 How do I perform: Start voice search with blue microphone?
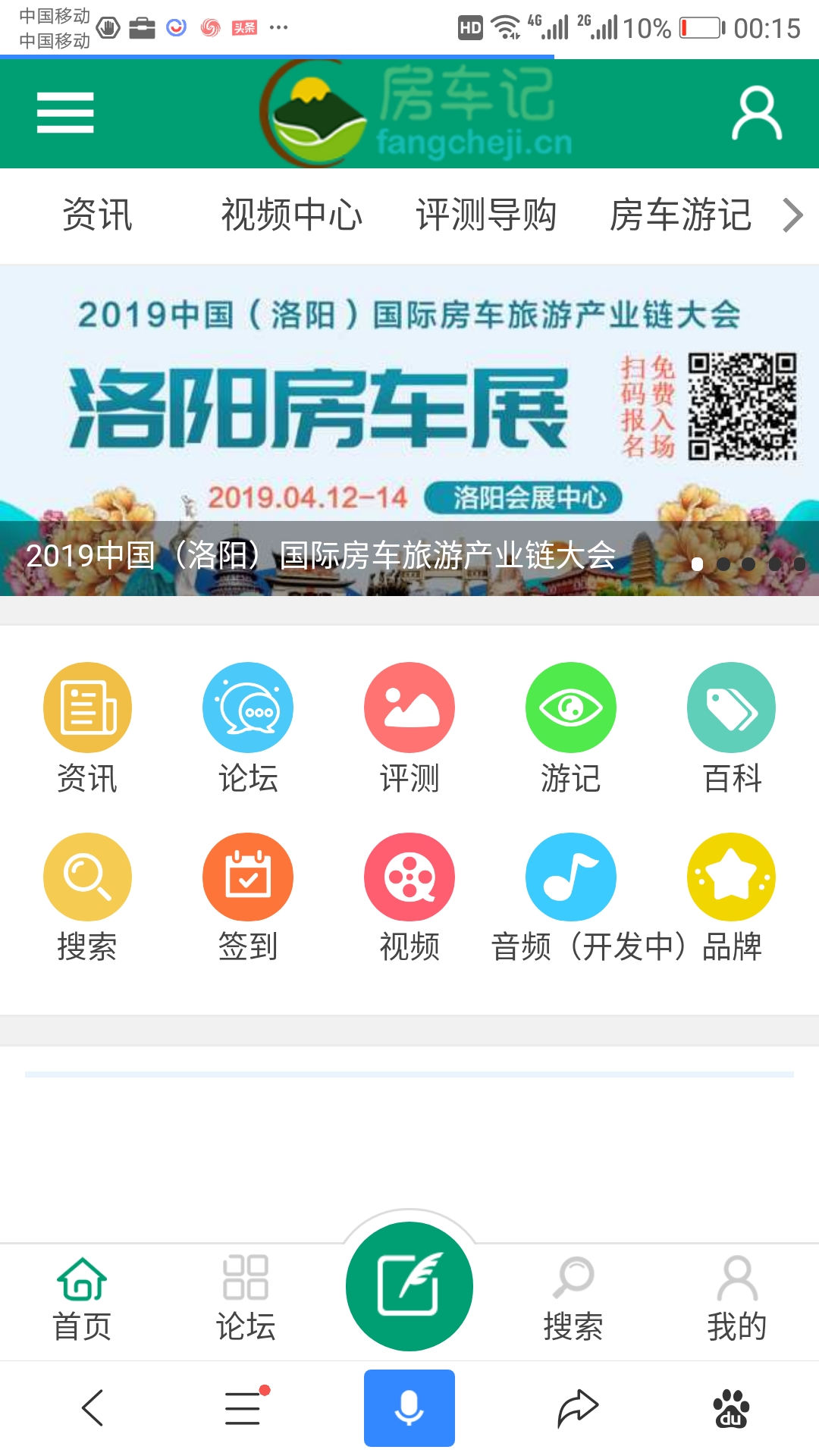pyautogui.click(x=409, y=1407)
